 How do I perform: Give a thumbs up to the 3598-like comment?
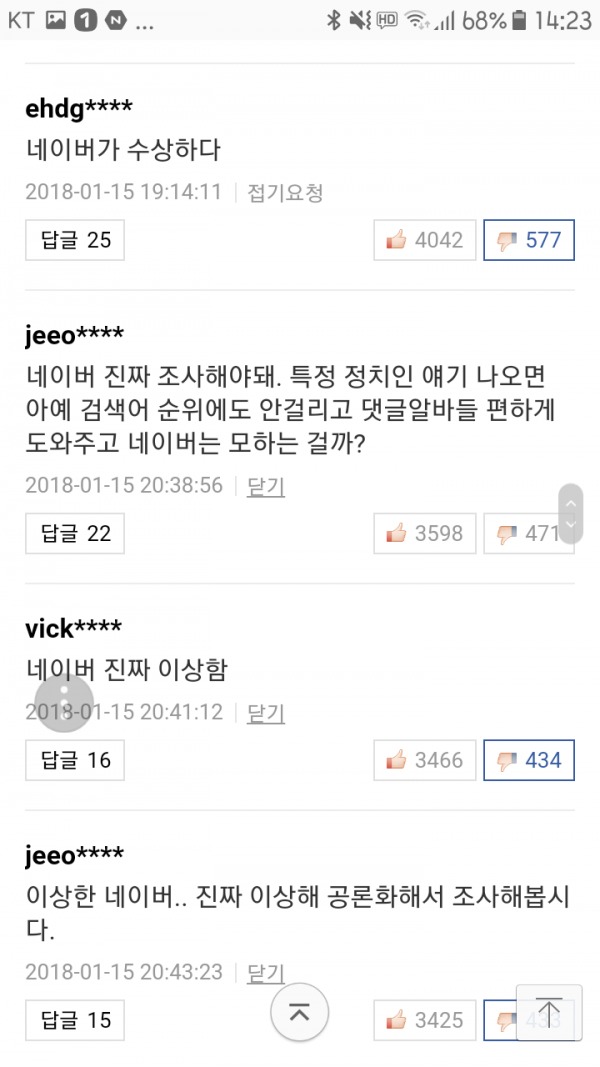425,533
